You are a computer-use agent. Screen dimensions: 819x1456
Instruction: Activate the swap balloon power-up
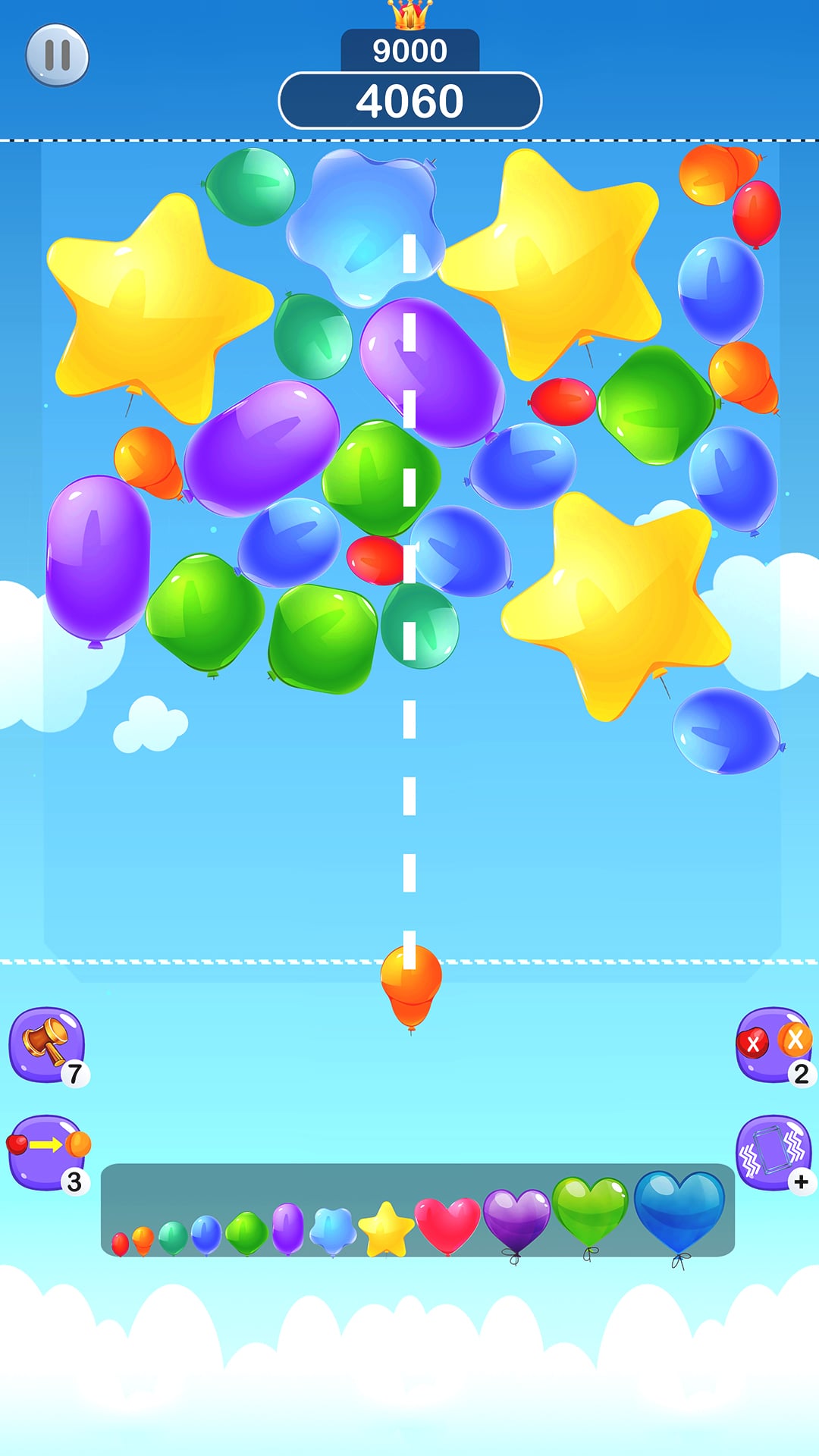click(47, 1151)
